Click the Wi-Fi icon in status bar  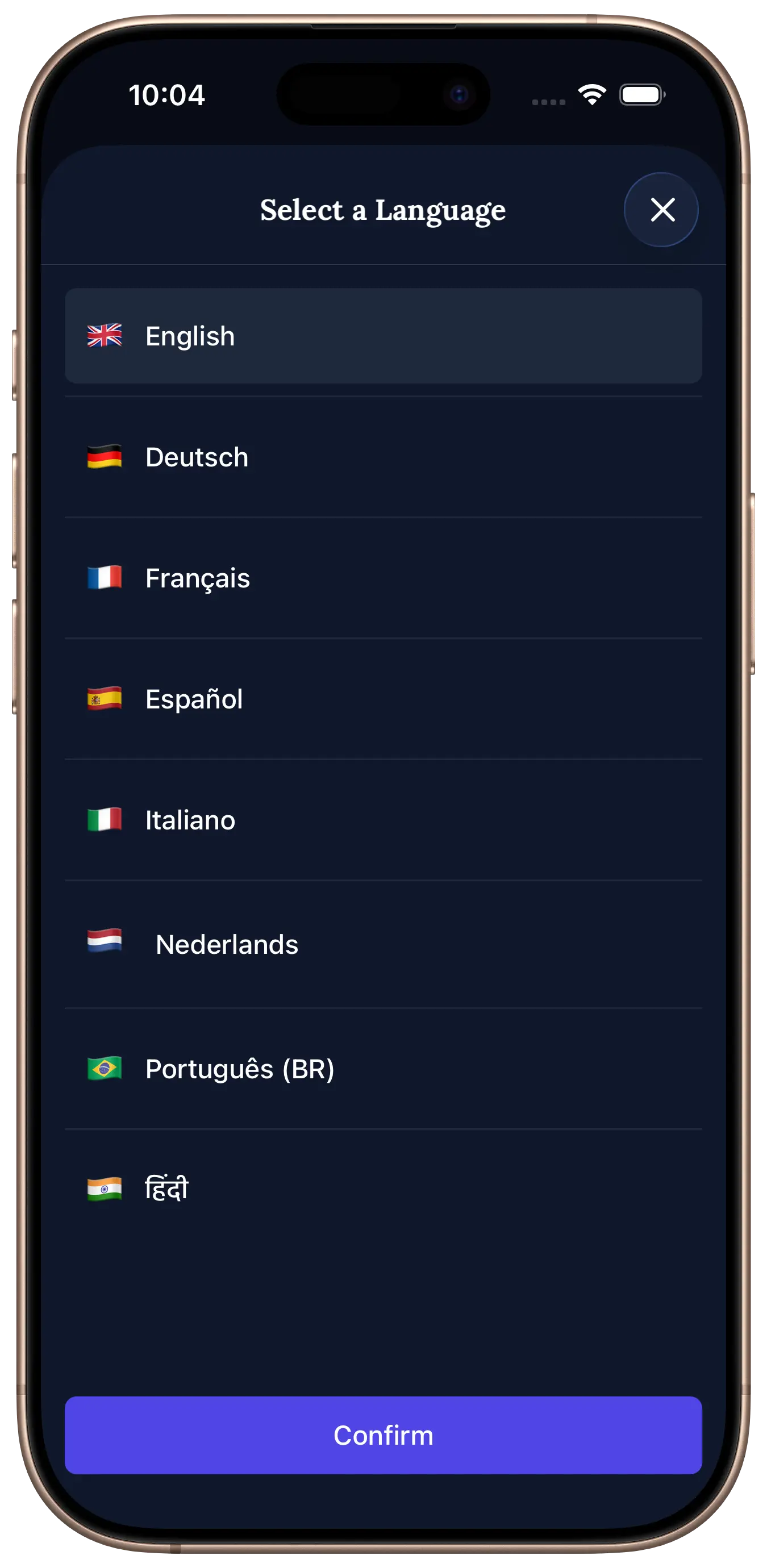click(x=591, y=94)
